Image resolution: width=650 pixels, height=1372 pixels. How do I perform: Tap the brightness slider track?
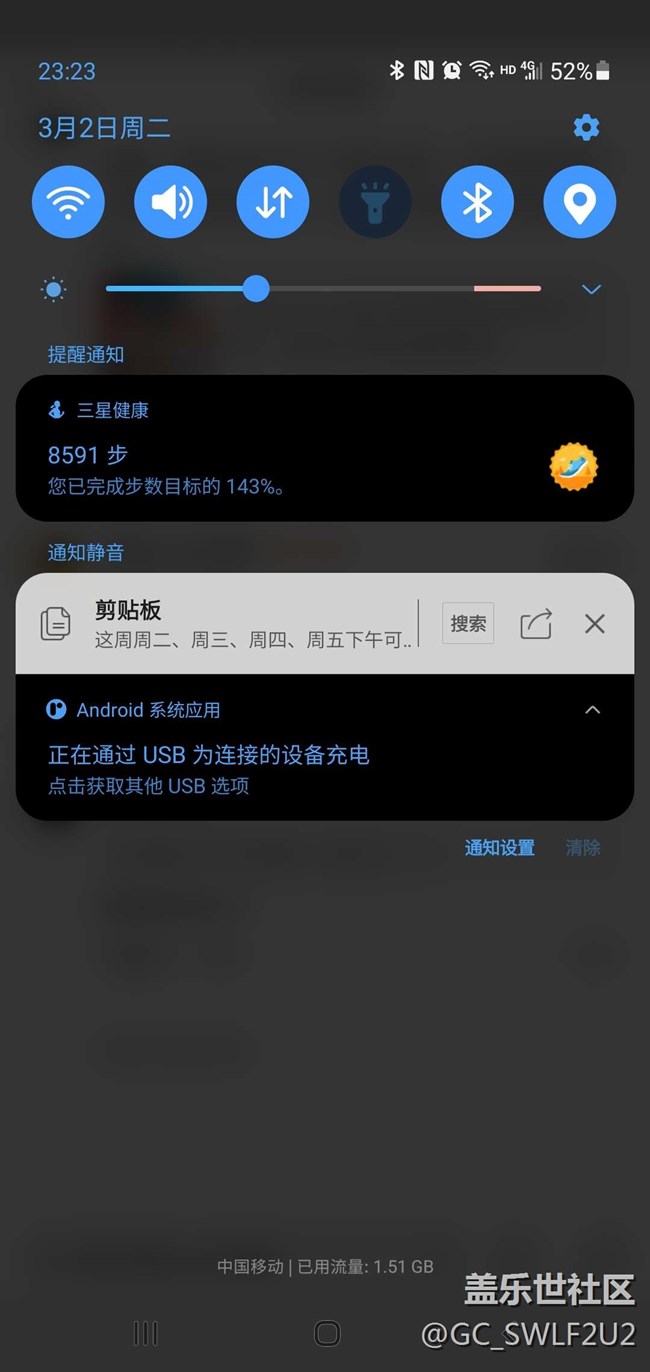(323, 289)
